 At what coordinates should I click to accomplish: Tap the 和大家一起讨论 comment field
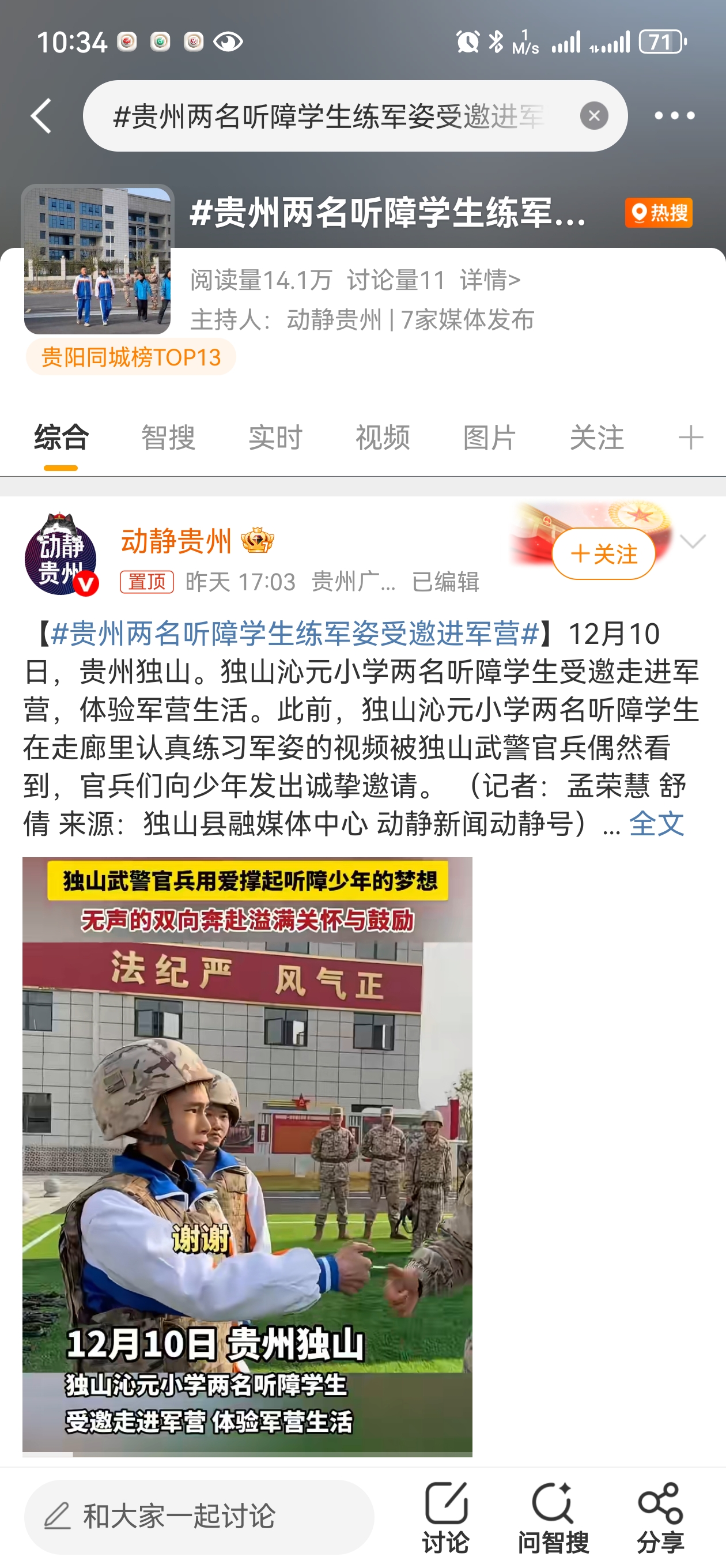[199, 1516]
